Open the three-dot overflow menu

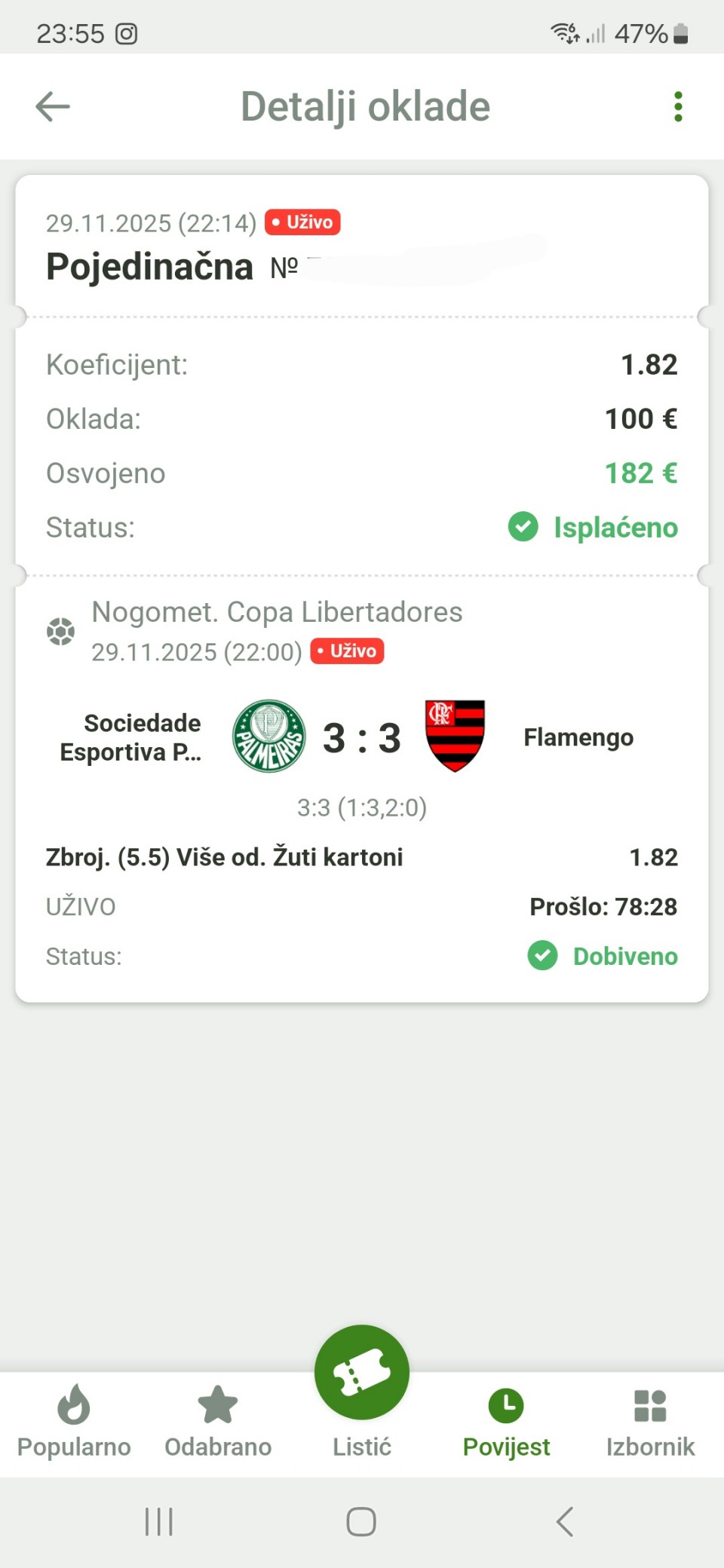pyautogui.click(x=678, y=106)
